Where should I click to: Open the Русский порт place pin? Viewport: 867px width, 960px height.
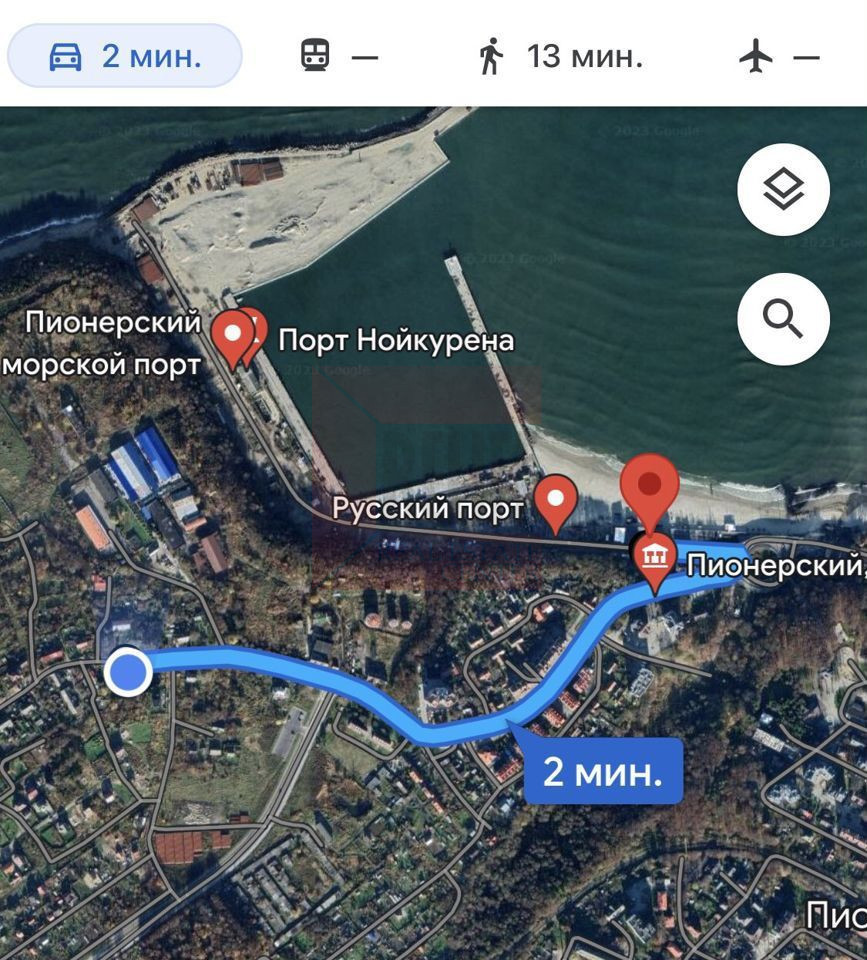[555, 500]
